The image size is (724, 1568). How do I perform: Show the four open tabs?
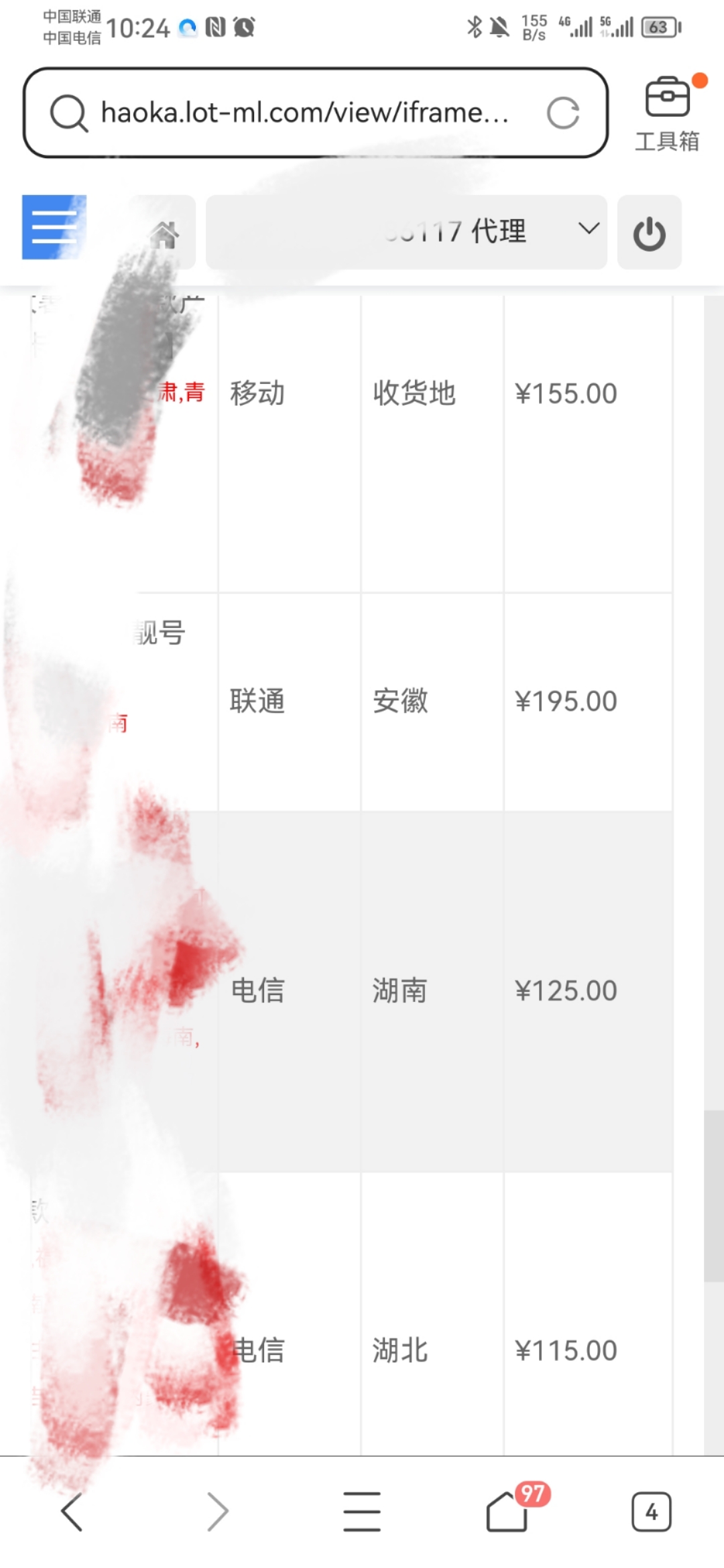tap(651, 1512)
